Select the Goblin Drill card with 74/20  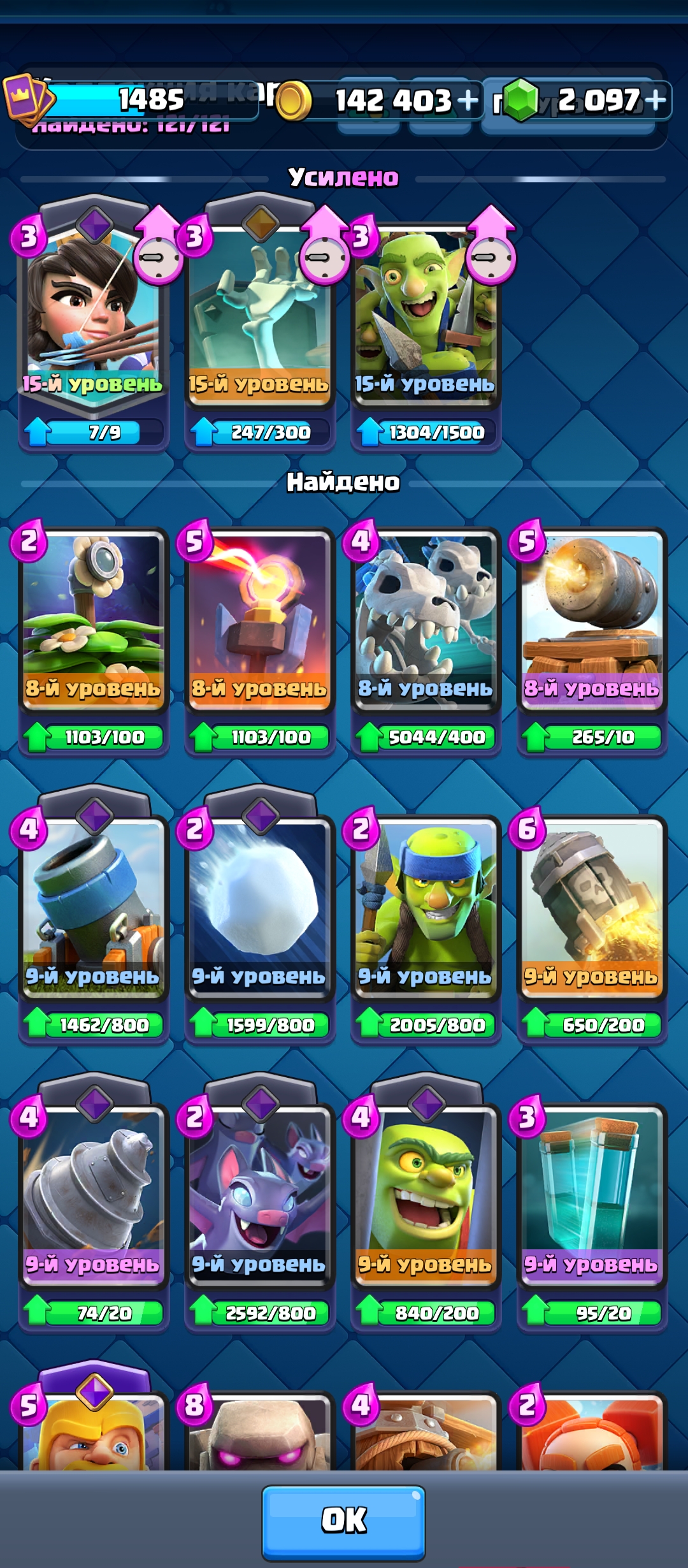[94, 1205]
